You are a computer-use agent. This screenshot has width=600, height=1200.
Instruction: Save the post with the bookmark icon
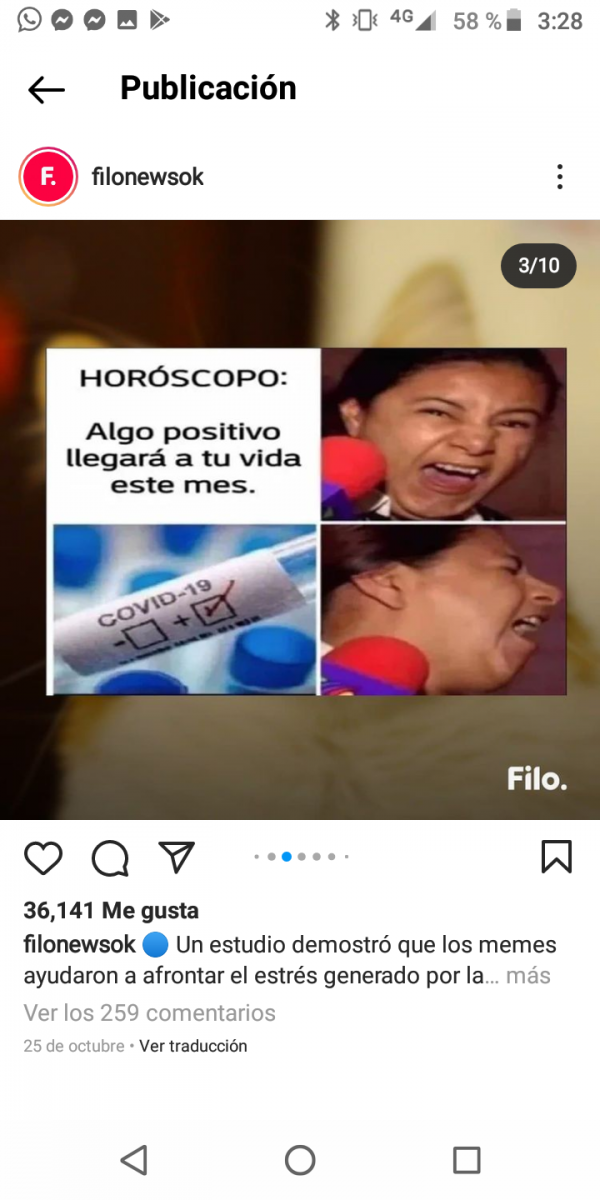coord(556,857)
